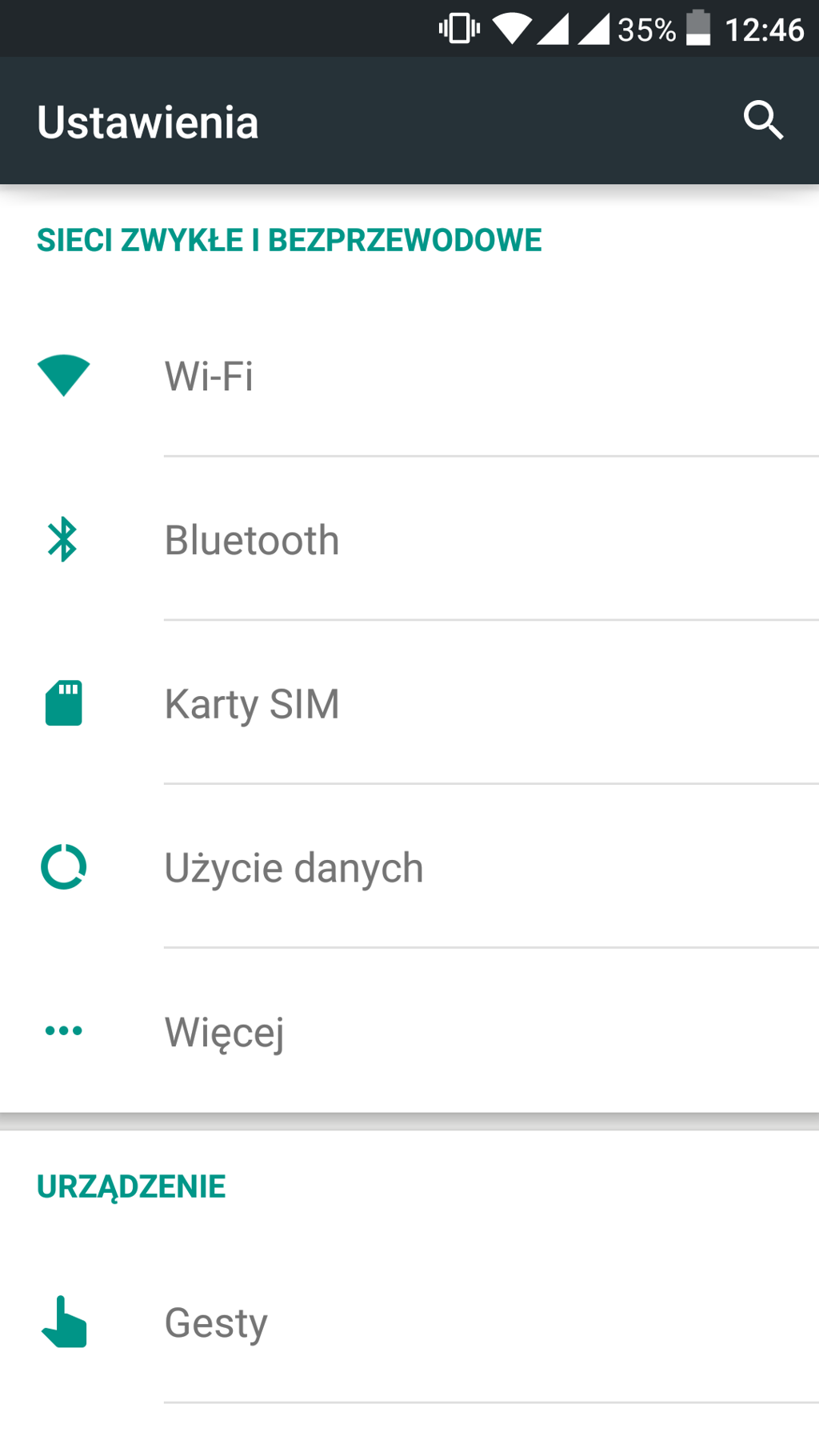Open the settings search icon
The image size is (819, 1456).
point(763,121)
